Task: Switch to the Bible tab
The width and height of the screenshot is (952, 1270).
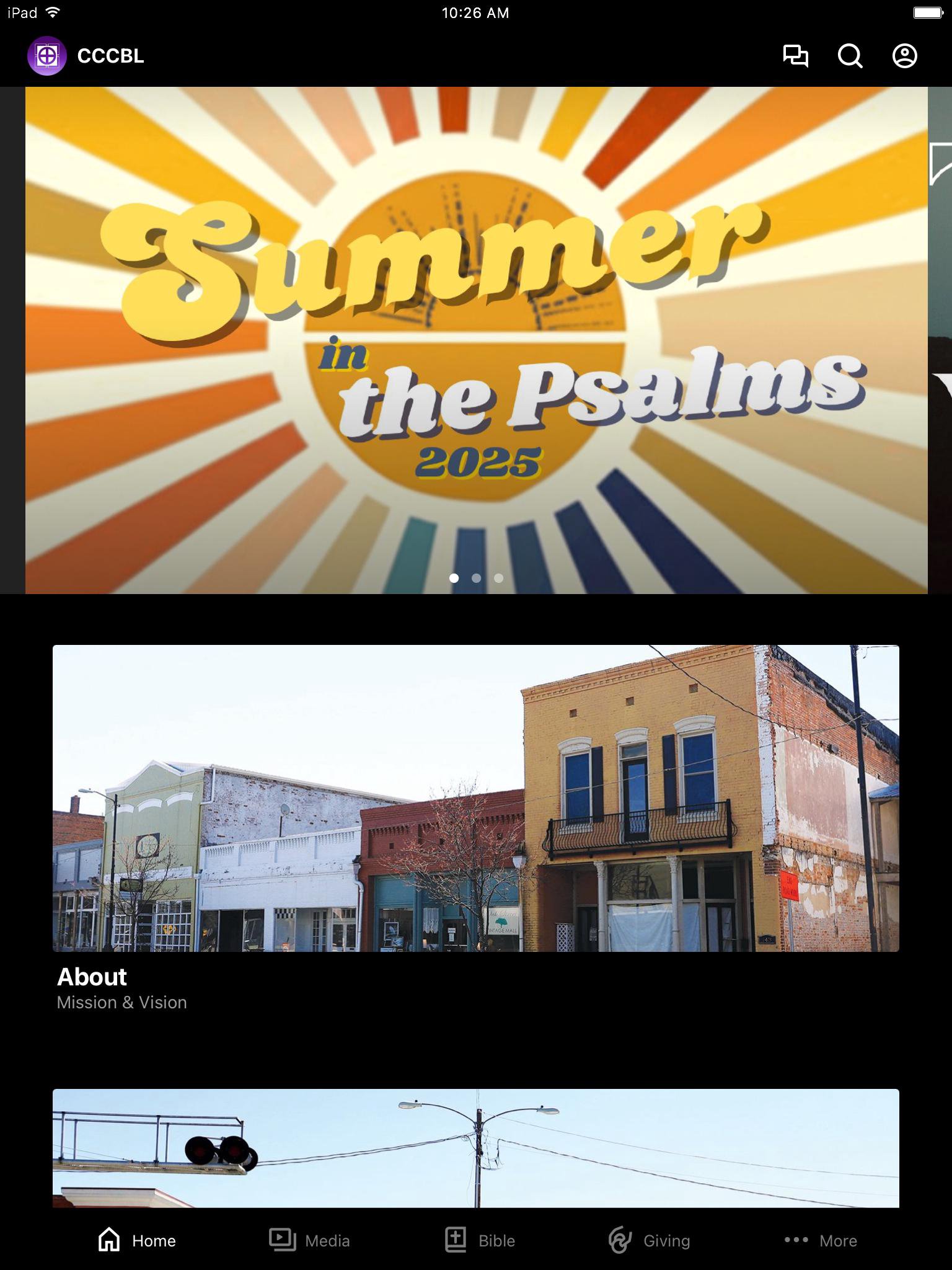Action: 480,1240
